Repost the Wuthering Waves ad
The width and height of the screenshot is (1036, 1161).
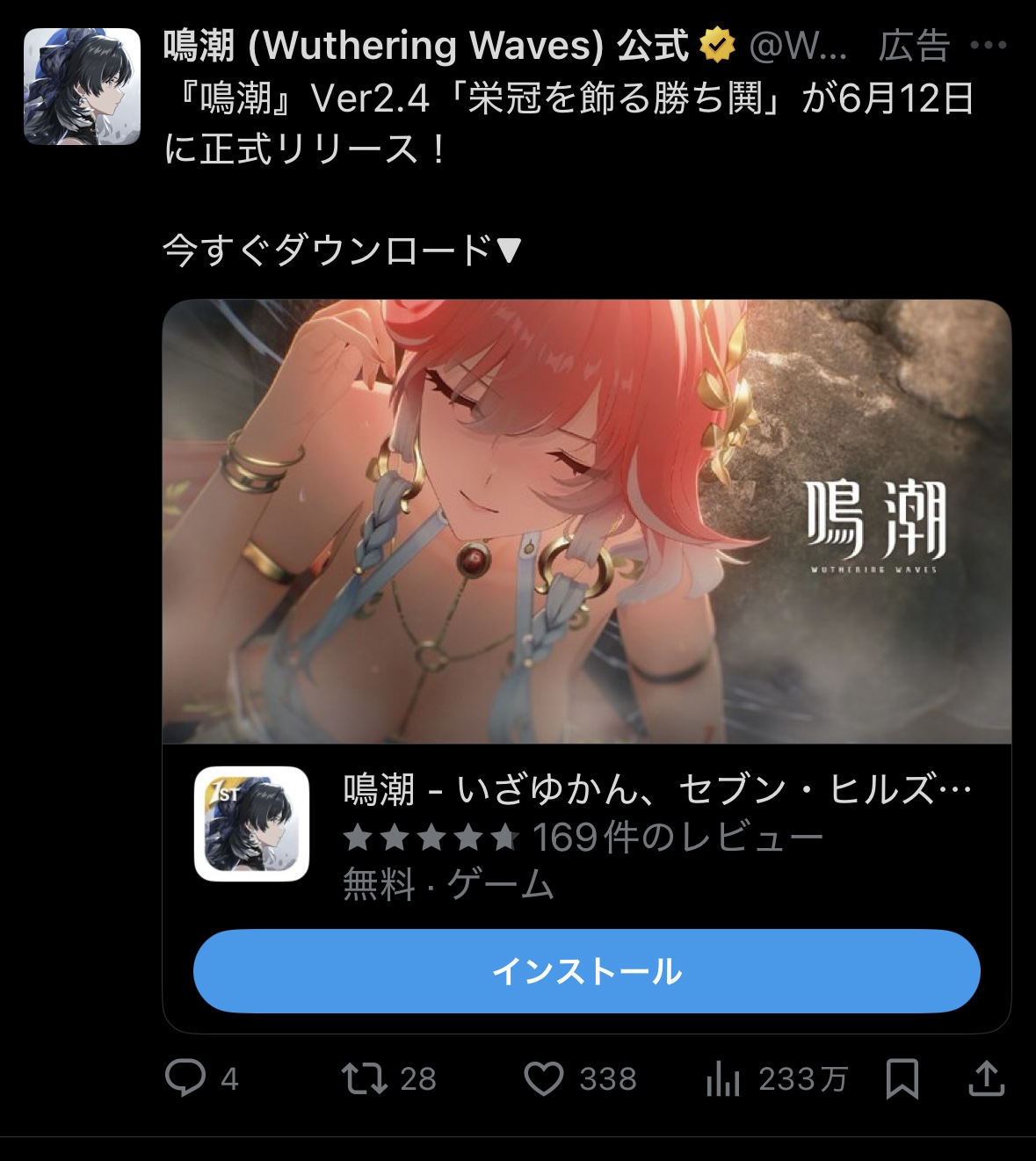365,1078
